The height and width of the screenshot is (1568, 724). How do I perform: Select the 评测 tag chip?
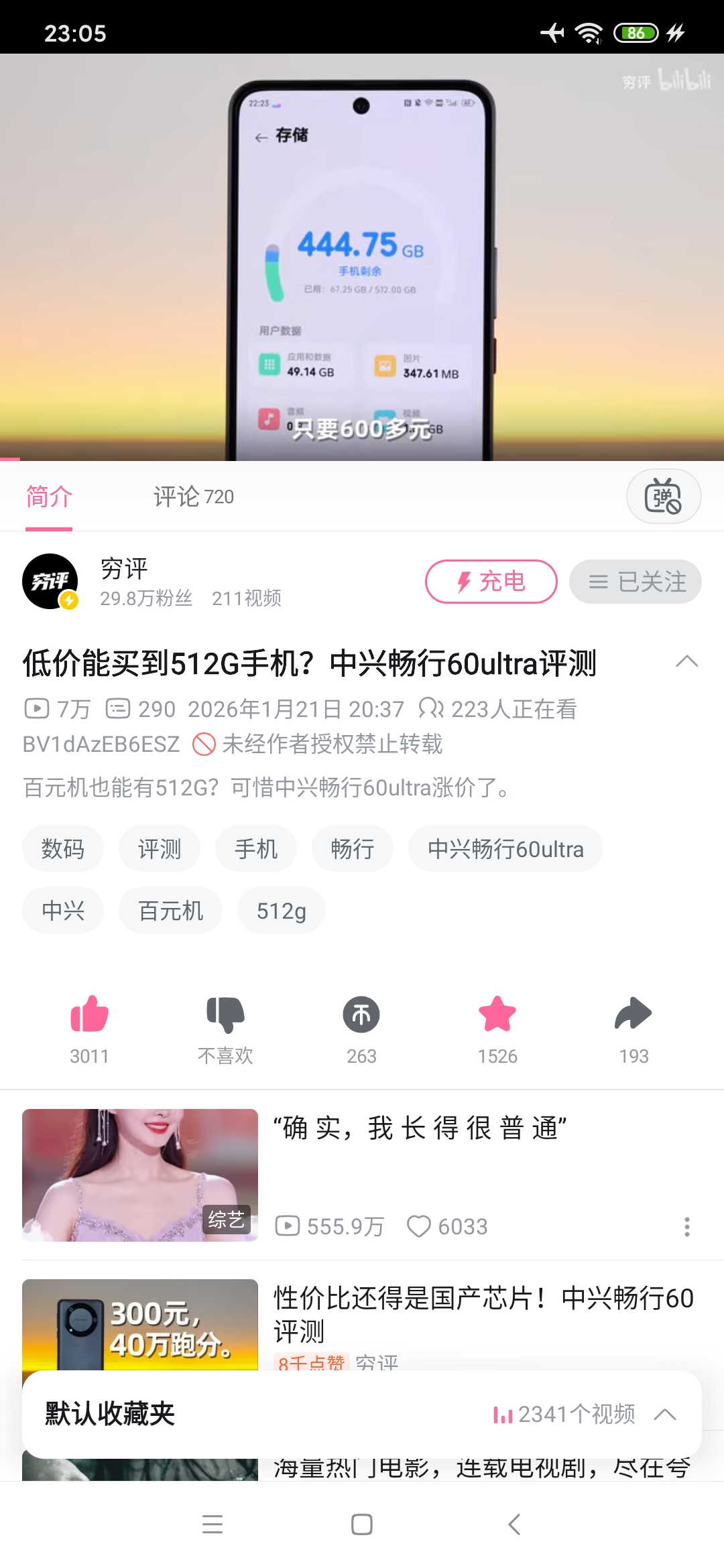point(160,849)
